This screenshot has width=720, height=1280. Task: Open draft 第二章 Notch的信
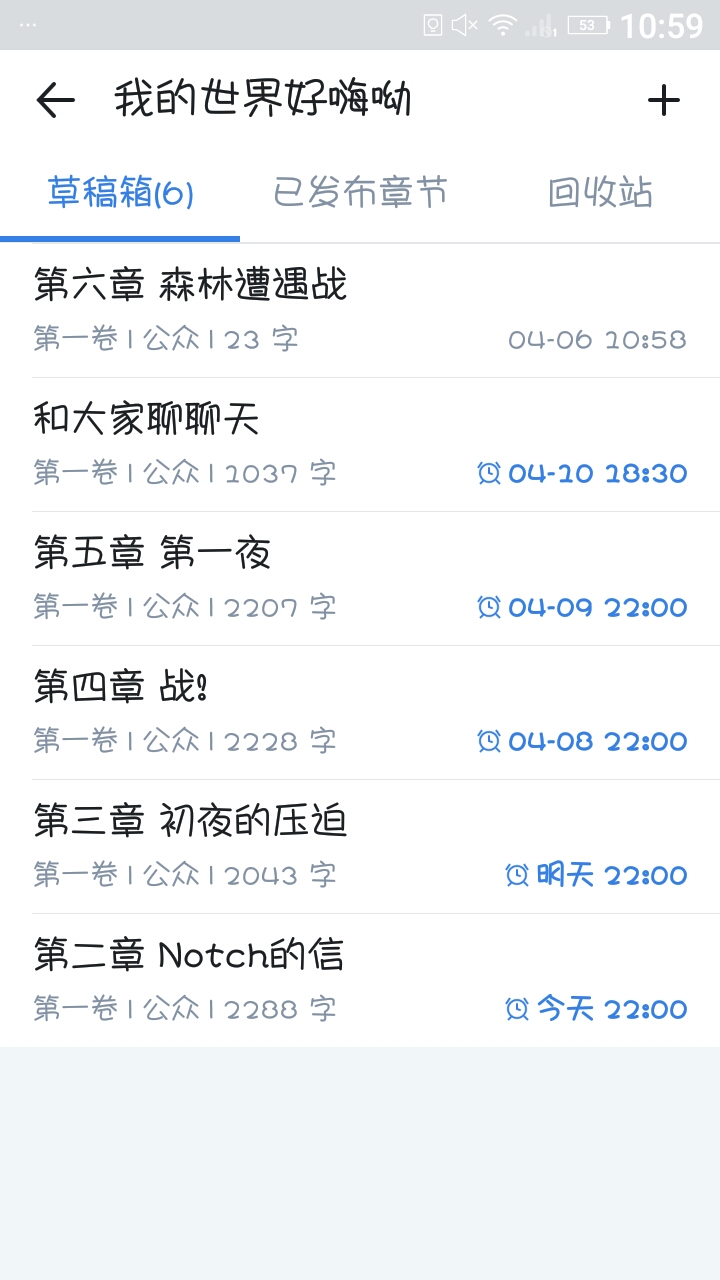pos(360,980)
